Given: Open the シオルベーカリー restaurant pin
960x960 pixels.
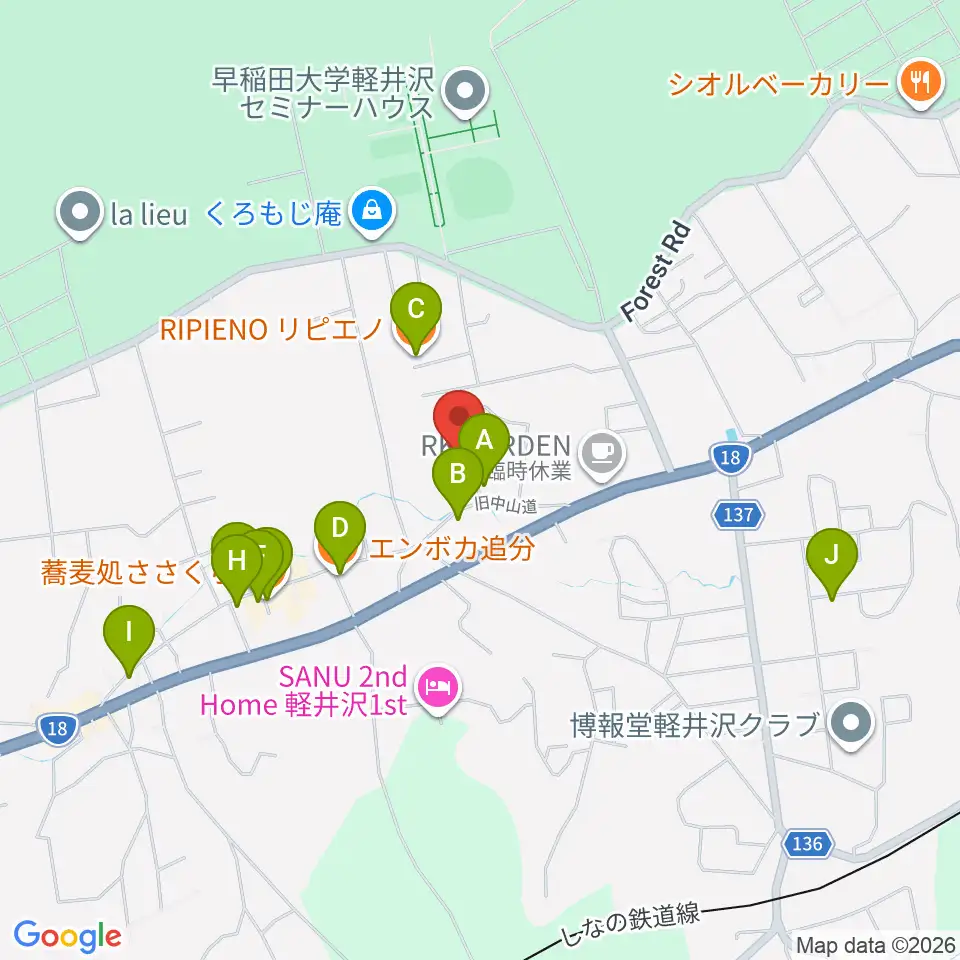Looking at the screenshot, I should click(x=921, y=81).
